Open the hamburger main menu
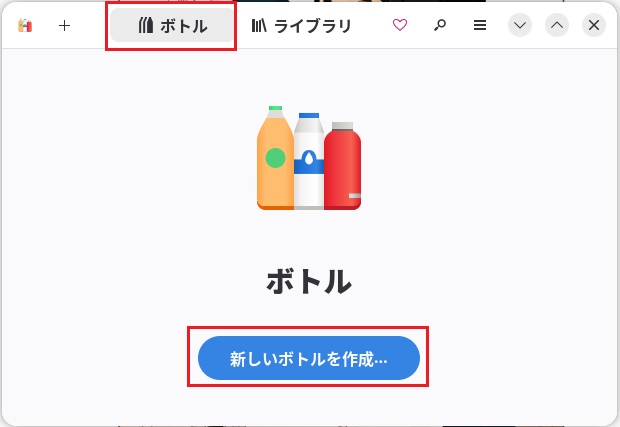620x427 pixels. pyautogui.click(x=480, y=26)
